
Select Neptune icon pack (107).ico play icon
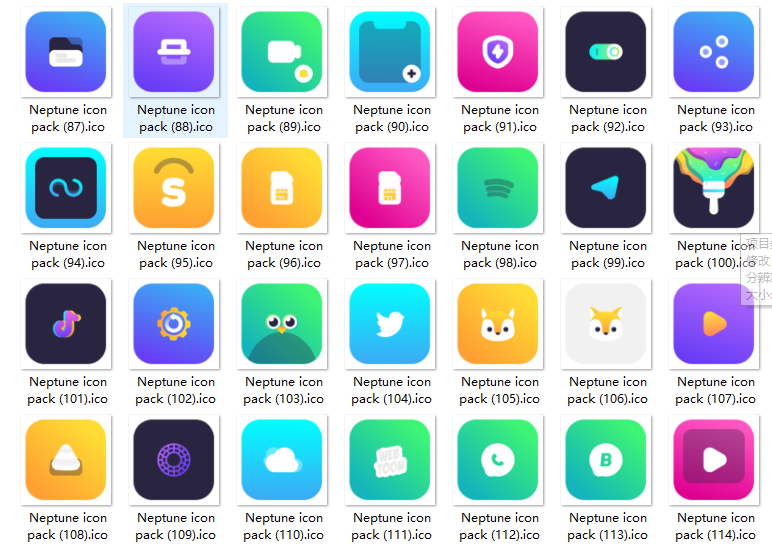click(x=714, y=324)
